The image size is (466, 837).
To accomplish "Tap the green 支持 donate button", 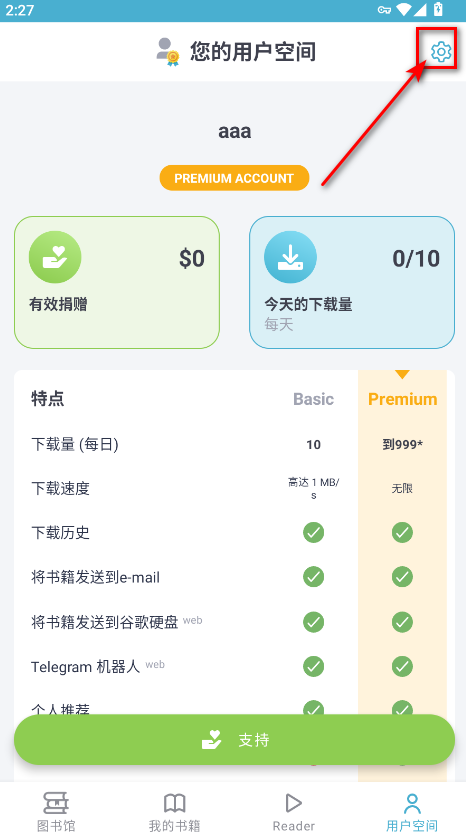I will [x=234, y=740].
